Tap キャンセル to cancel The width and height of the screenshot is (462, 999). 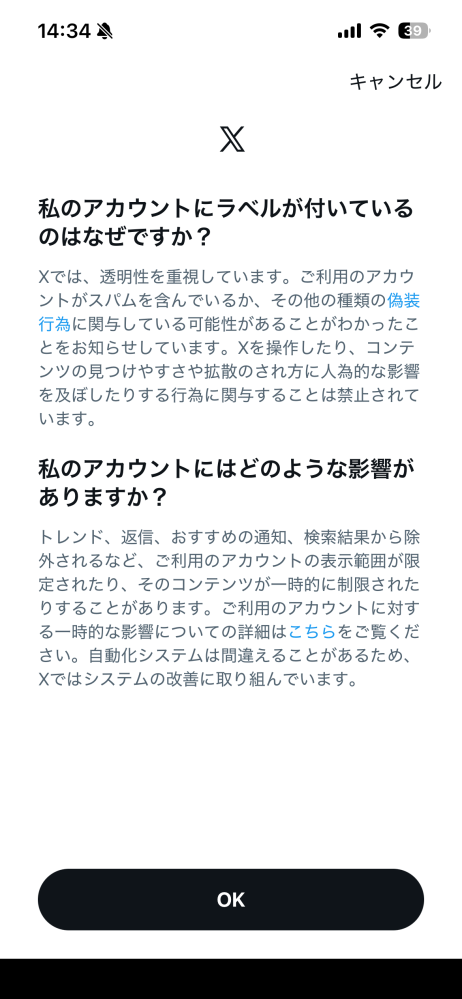(395, 82)
